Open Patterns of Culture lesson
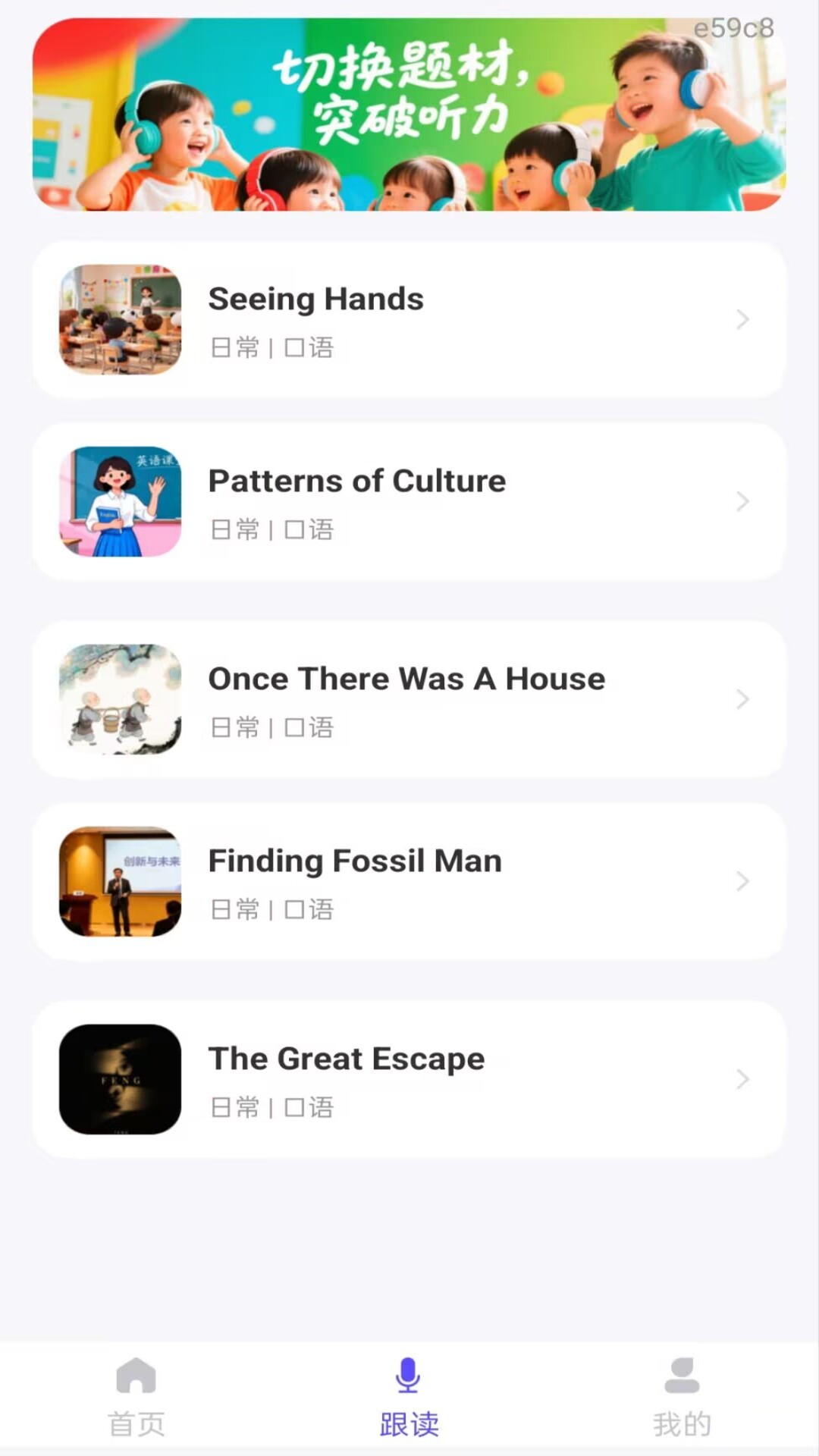The image size is (819, 1456). pyautogui.click(x=409, y=501)
